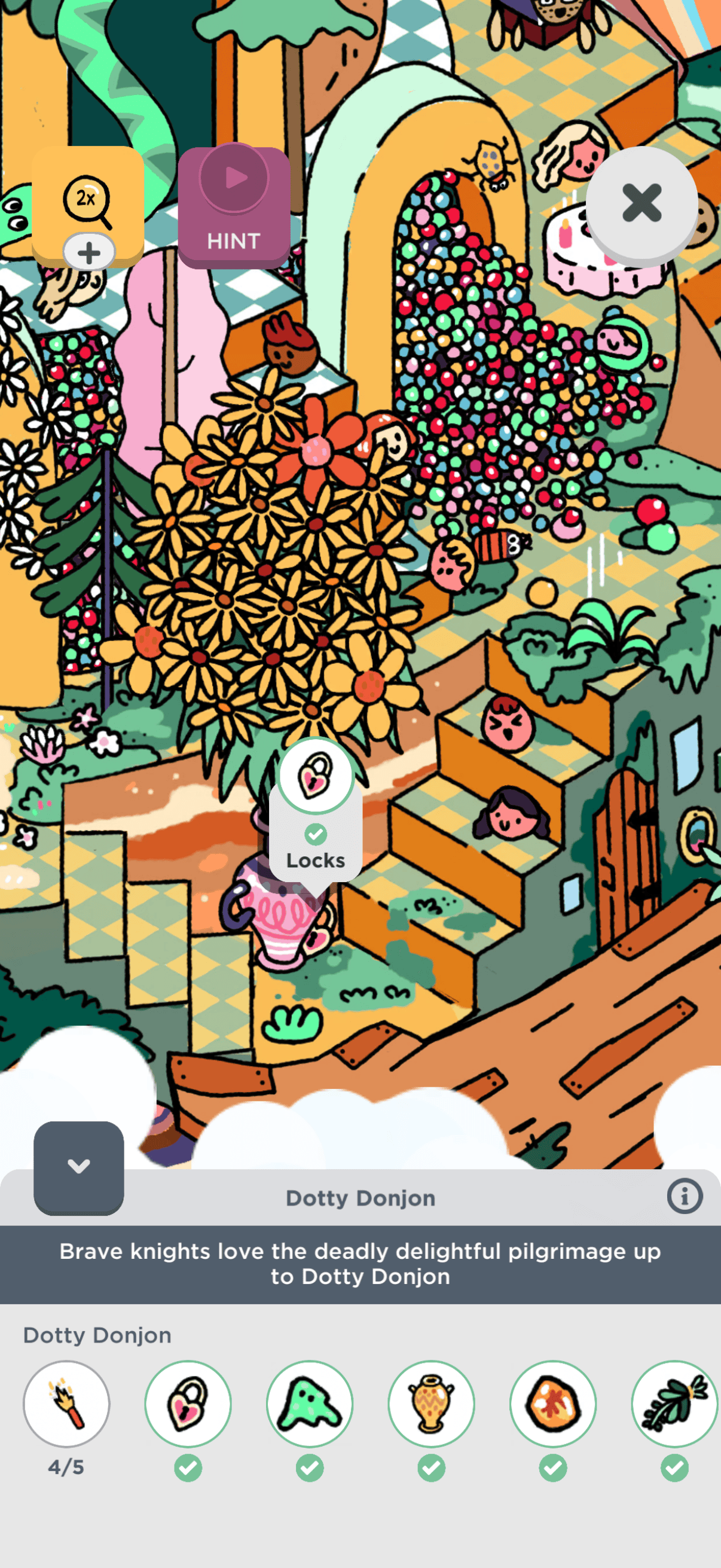This screenshot has width=721, height=1568.
Task: Use the HINT button
Action: [x=234, y=208]
